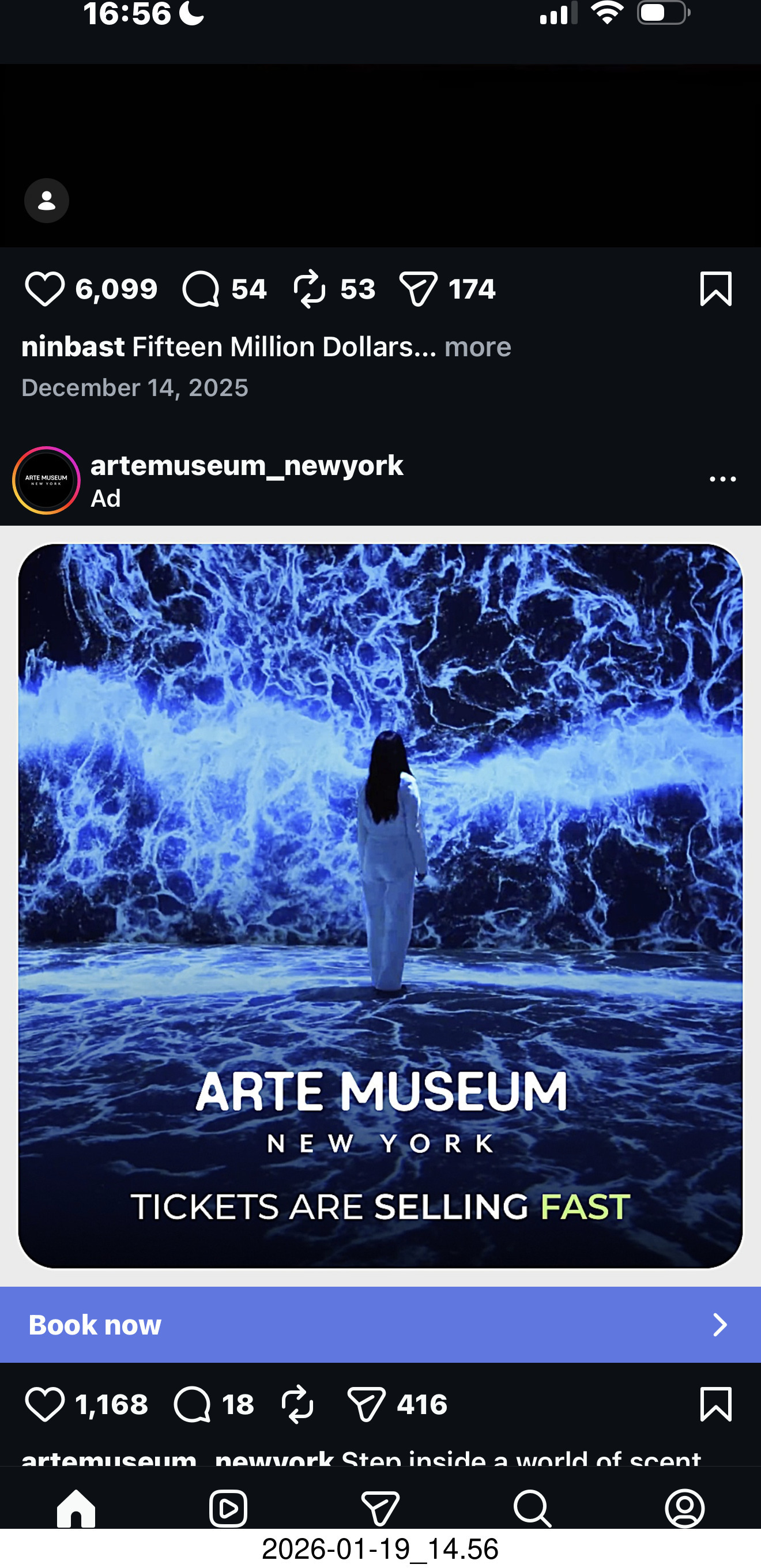This screenshot has width=761, height=1568.
Task: Visit the artemuseum_newyork username link
Action: point(247,466)
